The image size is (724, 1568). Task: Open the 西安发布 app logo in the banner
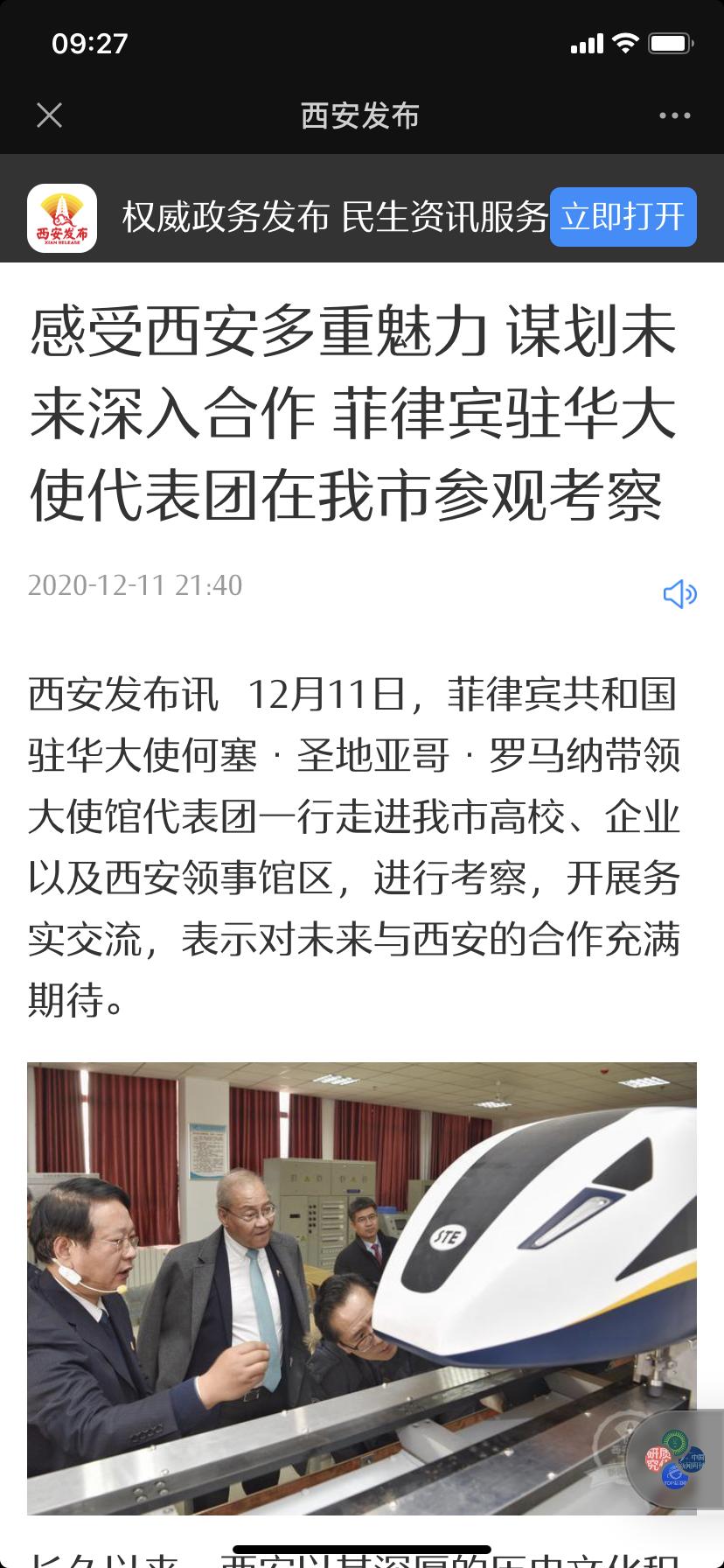[x=62, y=218]
